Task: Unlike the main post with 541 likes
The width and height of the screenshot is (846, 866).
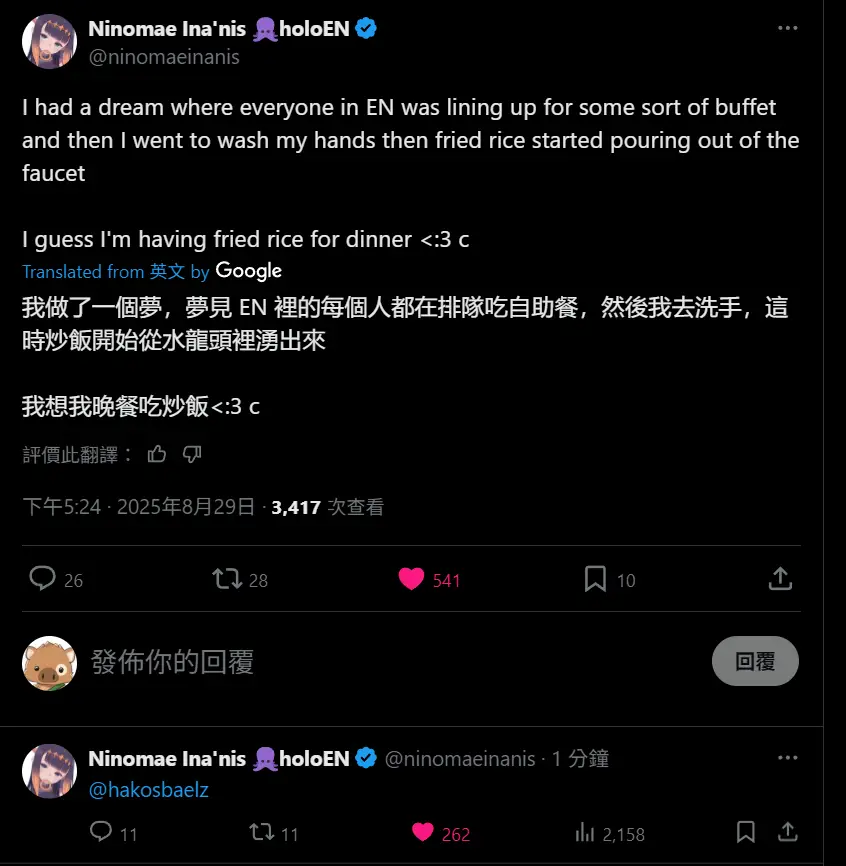Action: coord(411,578)
